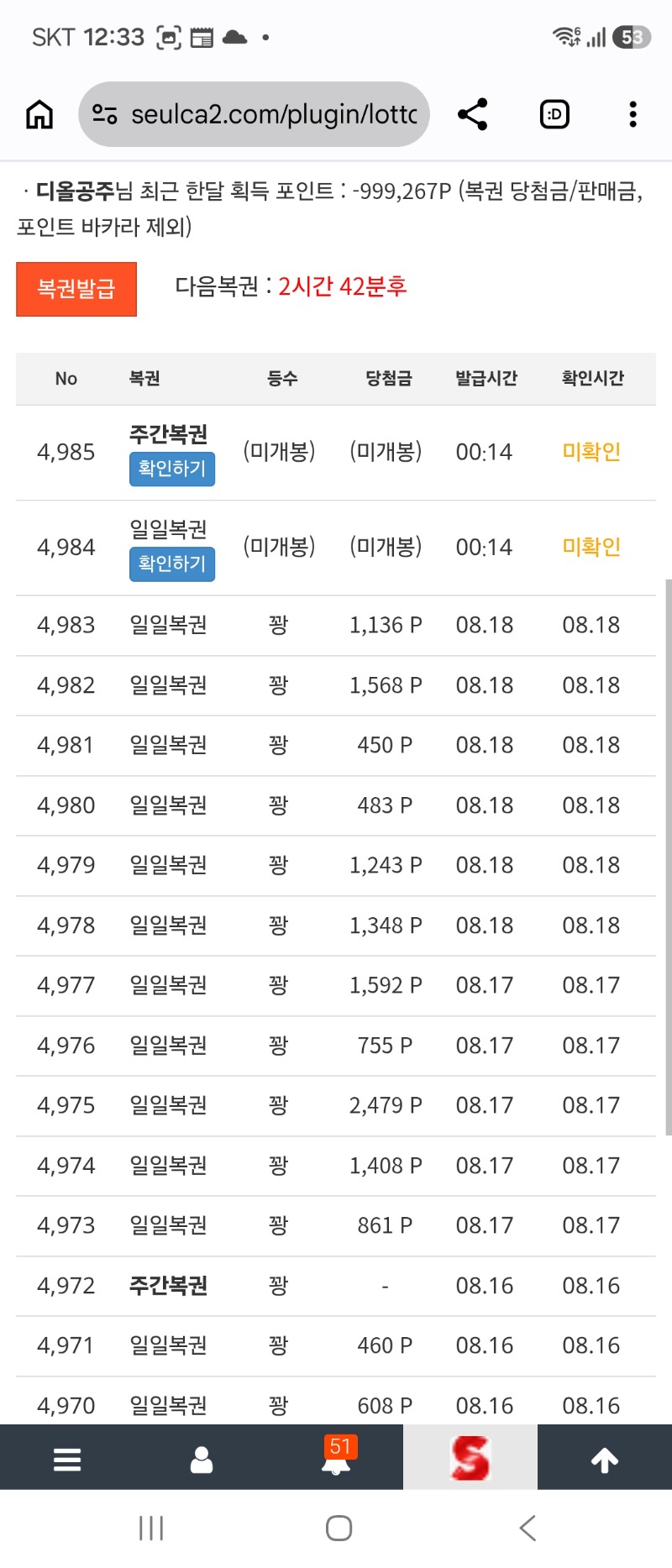Tap 확인하기 under 일일복권 No 4,984
Viewport: 672px width, 1568px height.
172,564
